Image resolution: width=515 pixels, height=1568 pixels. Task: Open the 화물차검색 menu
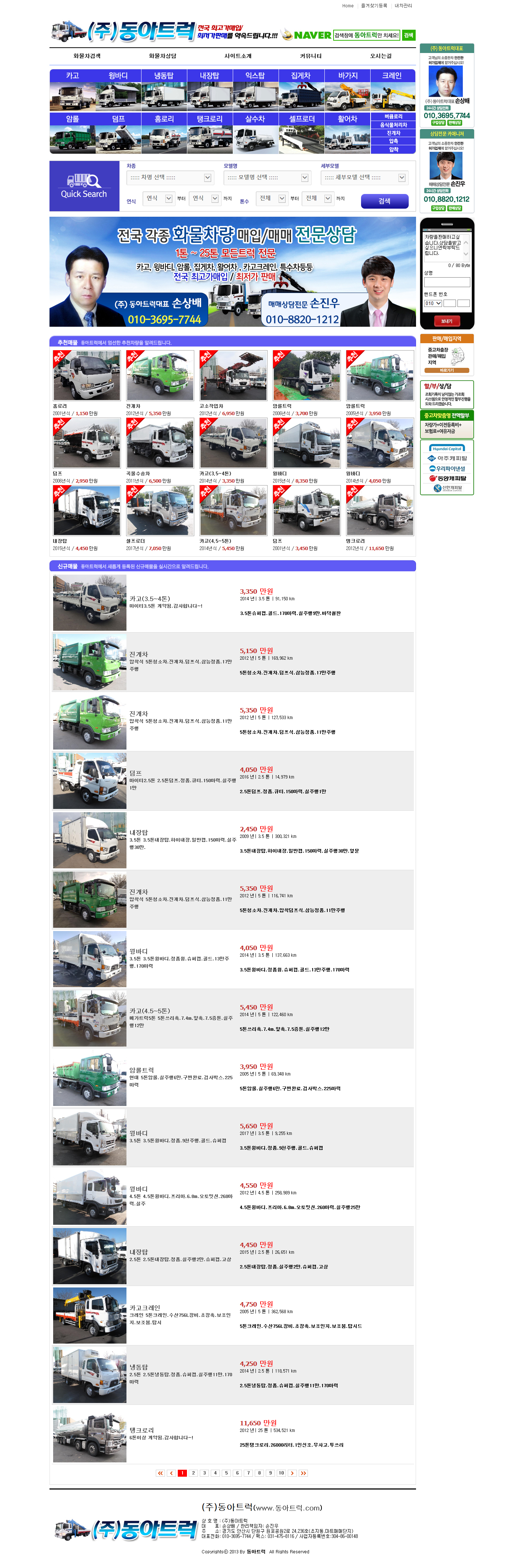87,56
